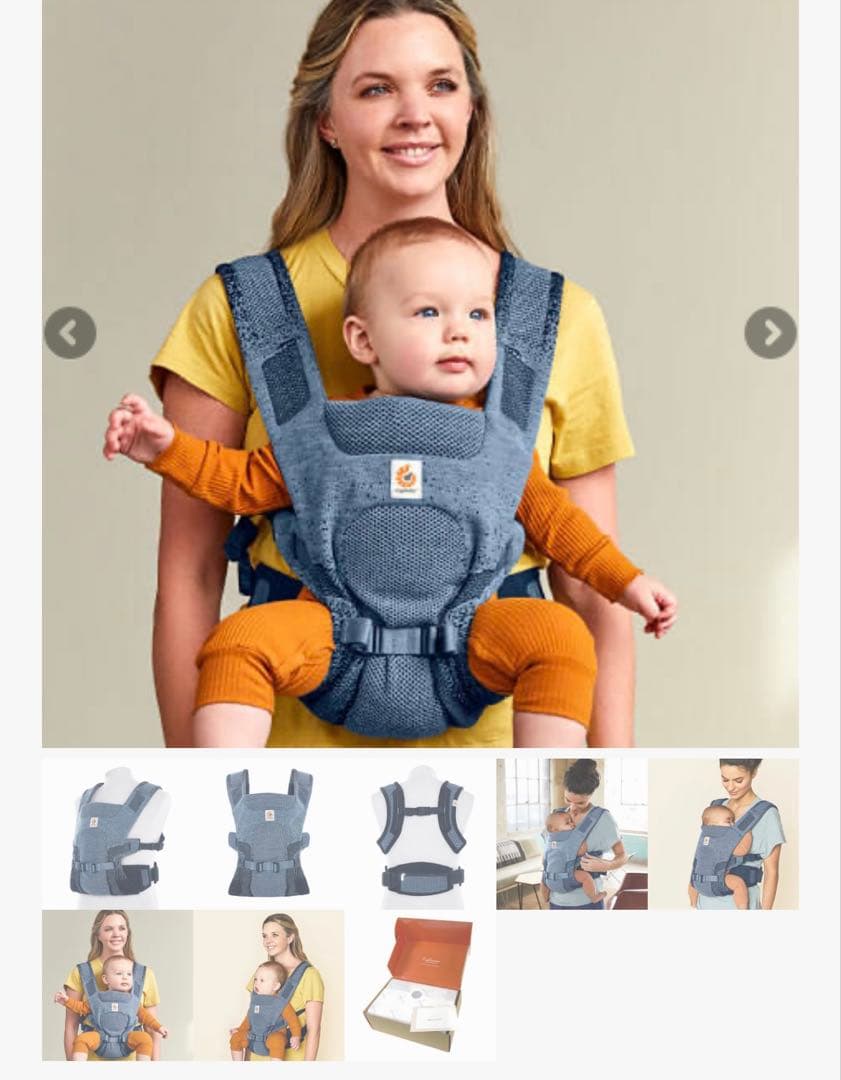Select the product packaging box thumbnail
841x1080 pixels.
tap(420, 985)
